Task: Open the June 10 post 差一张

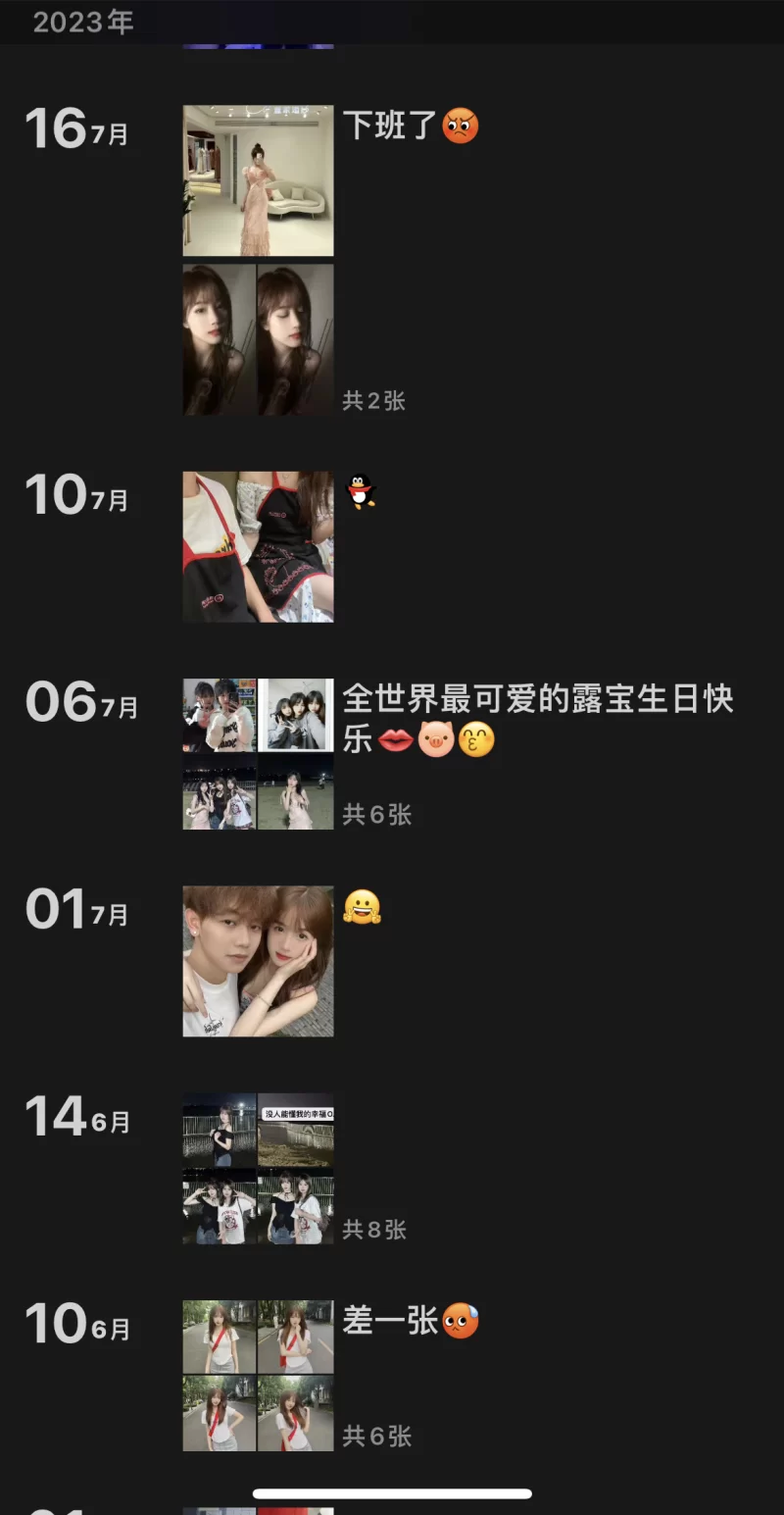Action: tap(258, 1376)
